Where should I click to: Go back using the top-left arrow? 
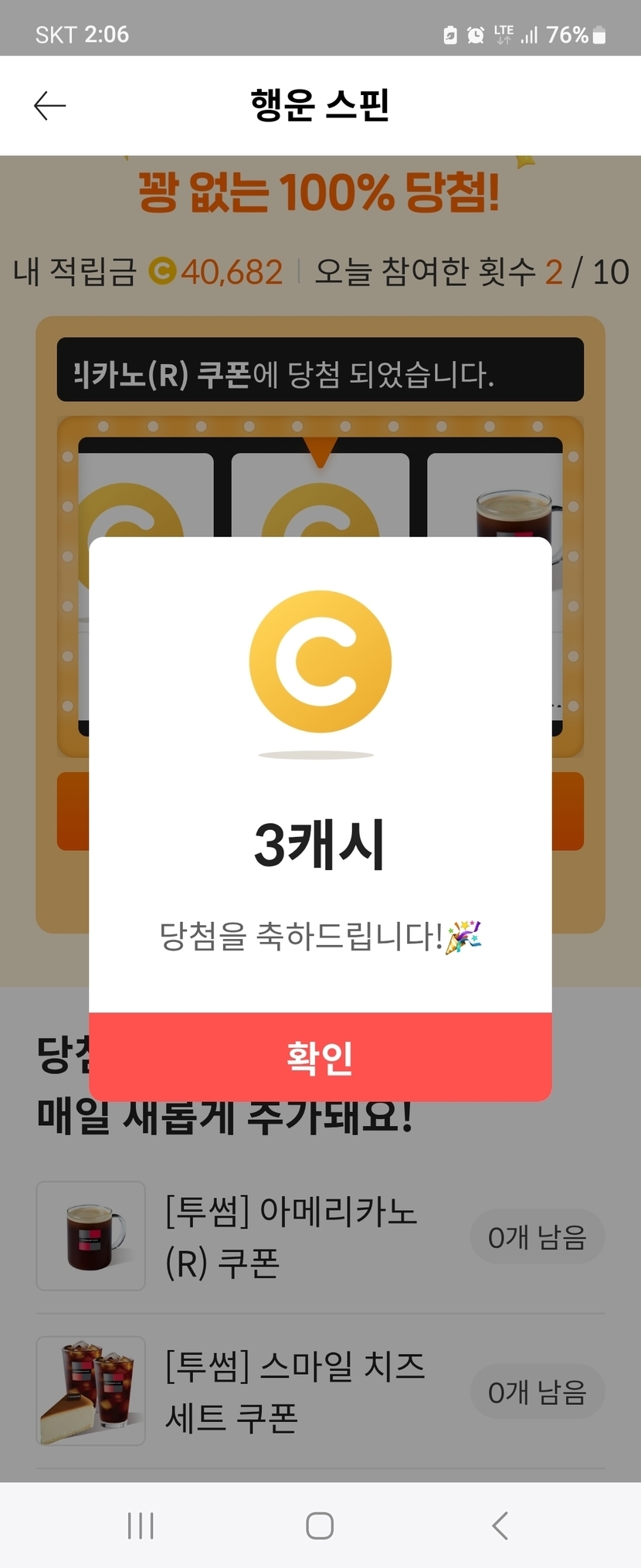(x=50, y=106)
